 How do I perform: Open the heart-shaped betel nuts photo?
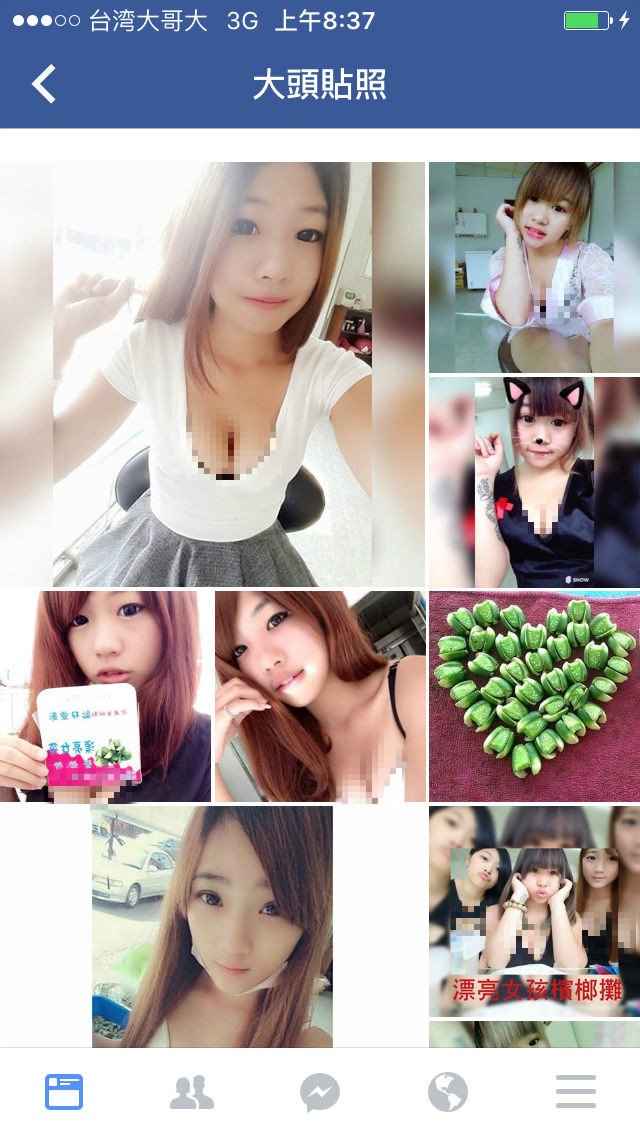[534, 696]
